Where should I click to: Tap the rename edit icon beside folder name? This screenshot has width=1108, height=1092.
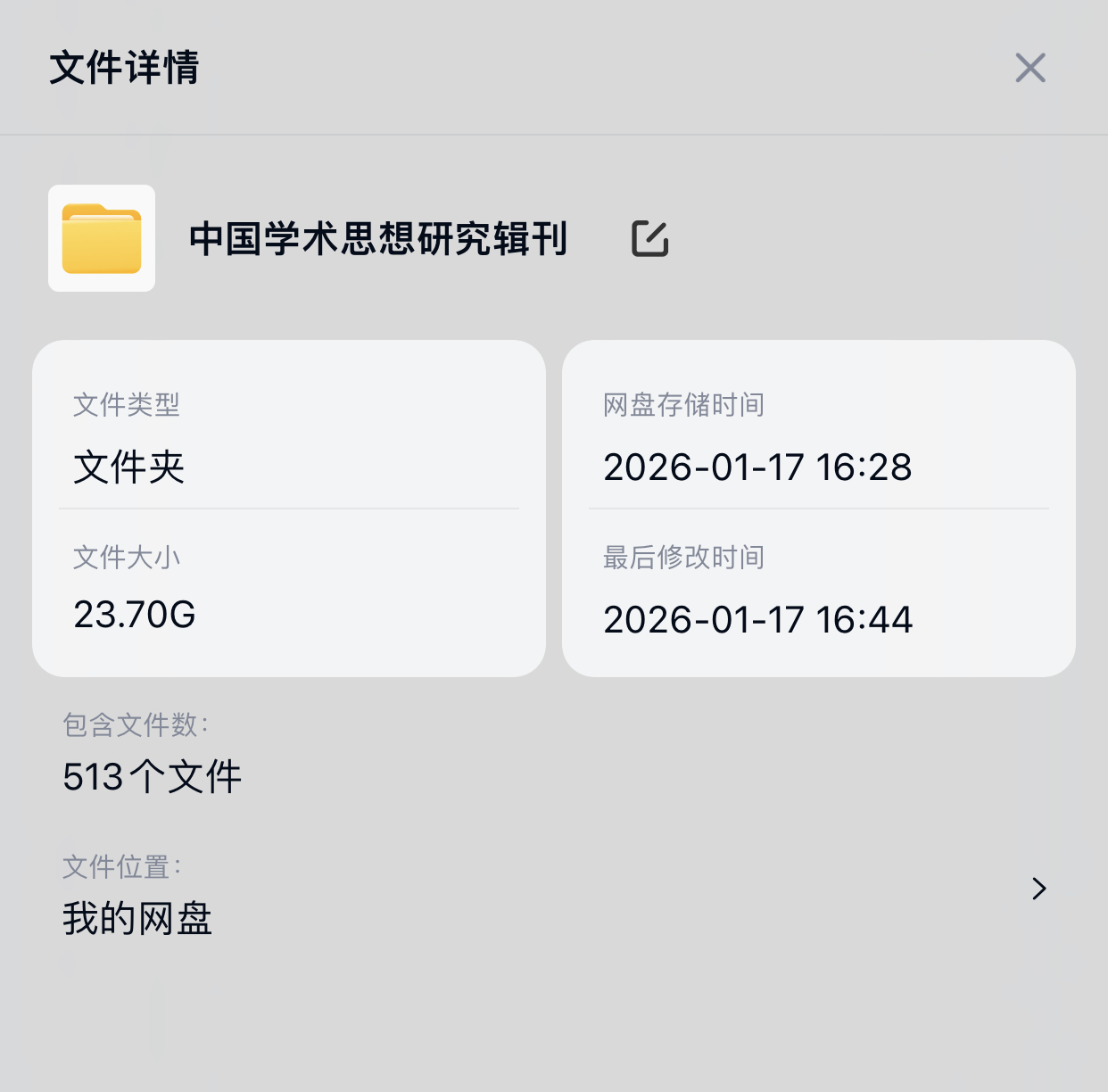649,239
